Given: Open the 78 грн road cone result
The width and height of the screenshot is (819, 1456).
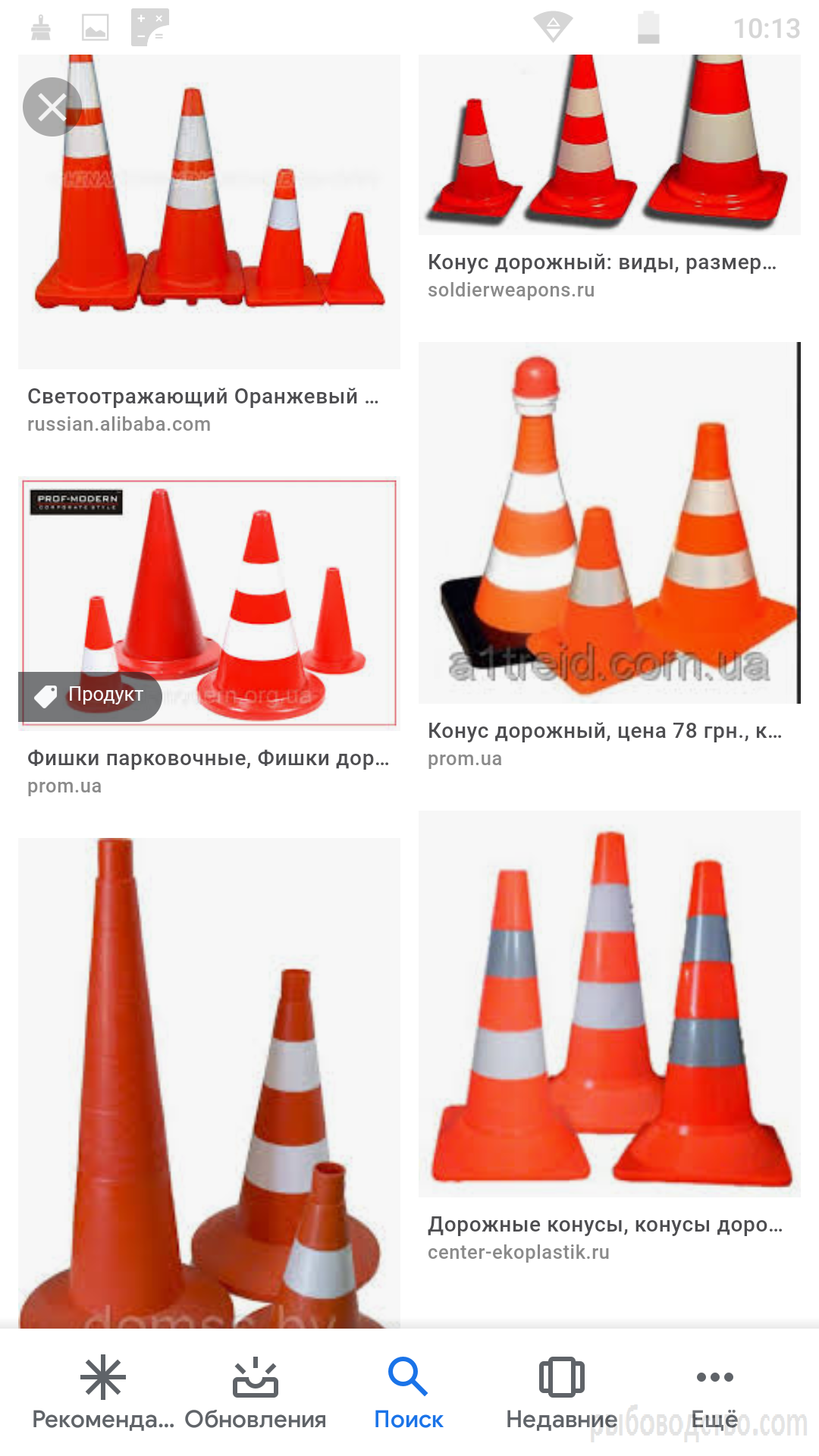Looking at the screenshot, I should [609, 523].
